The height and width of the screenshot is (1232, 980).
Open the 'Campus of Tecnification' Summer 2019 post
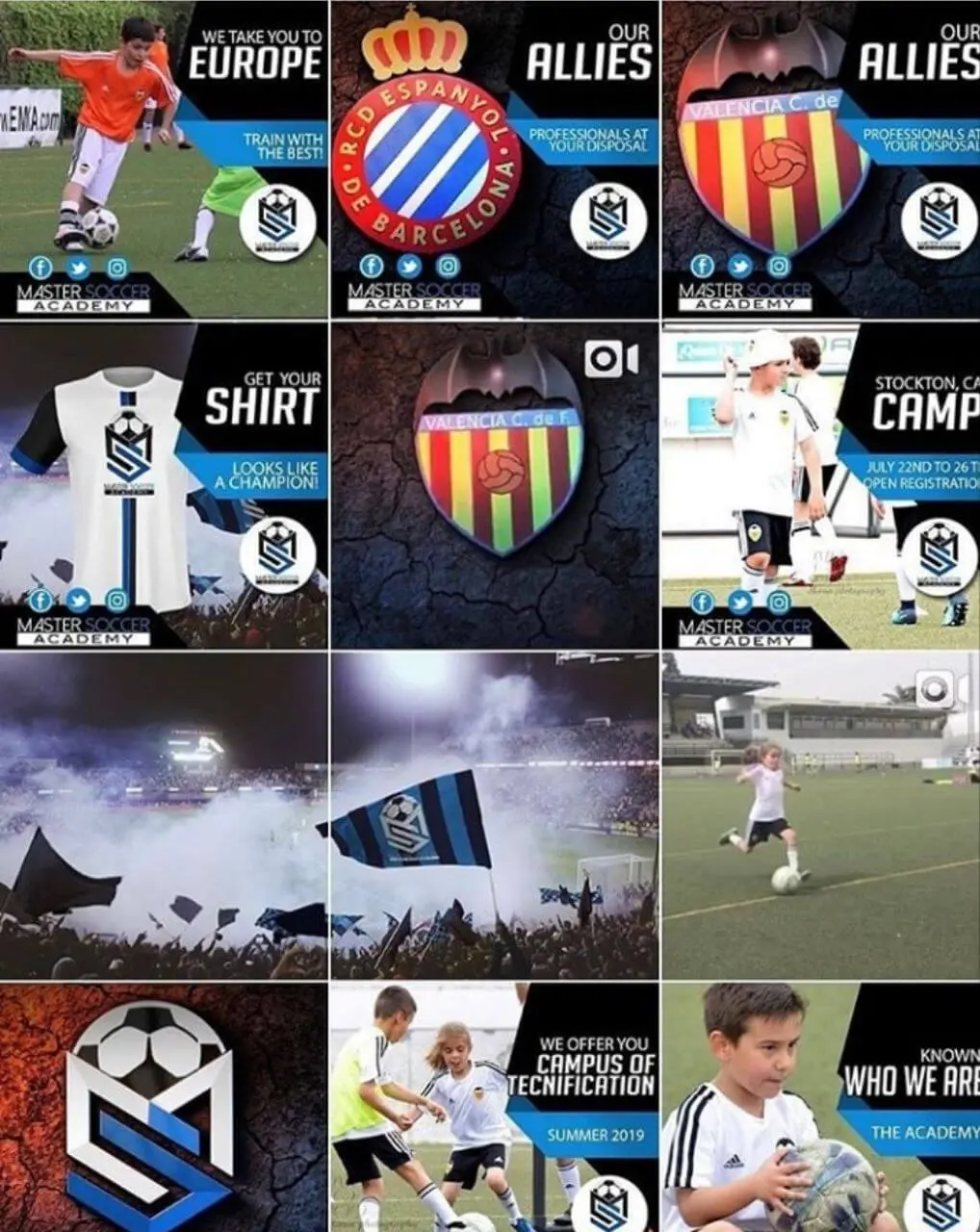click(494, 1107)
